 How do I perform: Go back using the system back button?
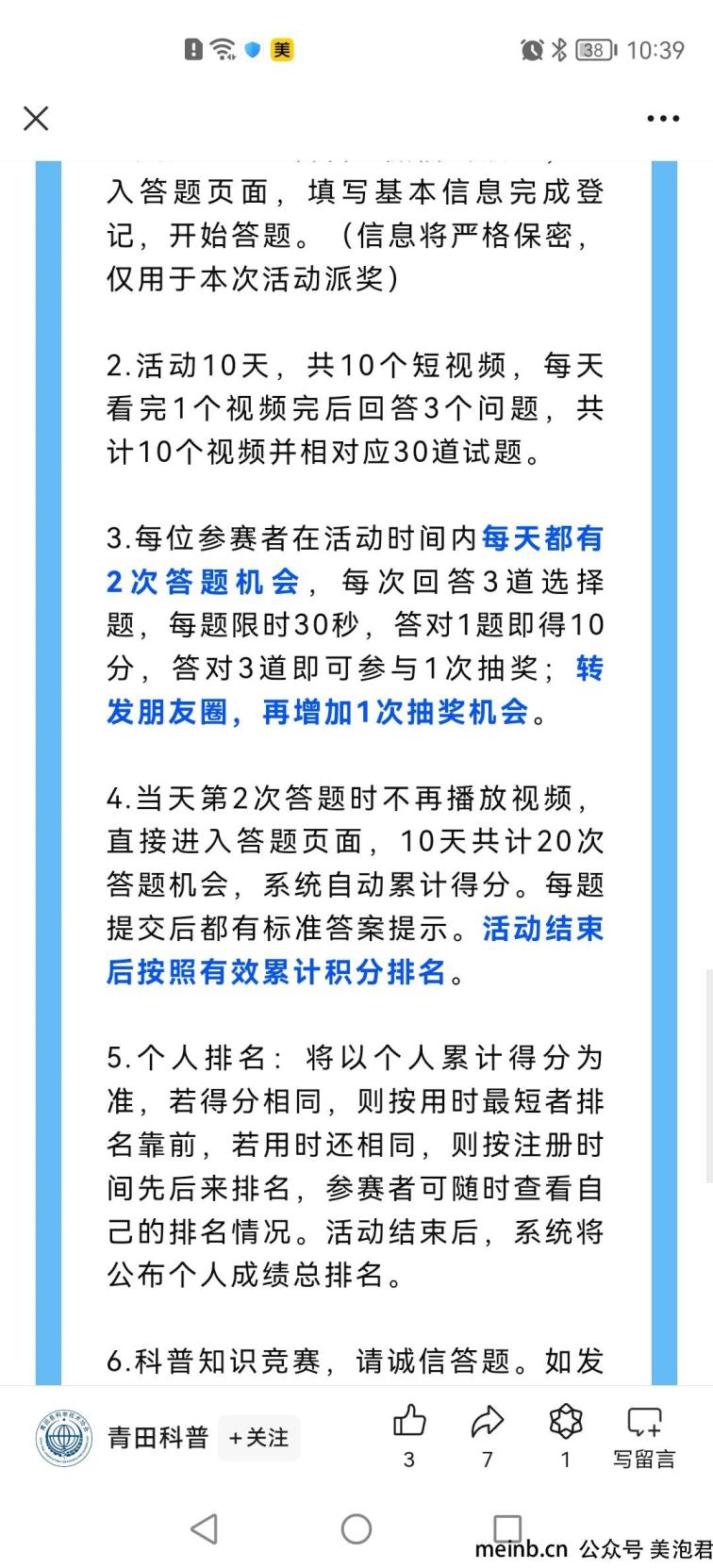tap(205, 1528)
